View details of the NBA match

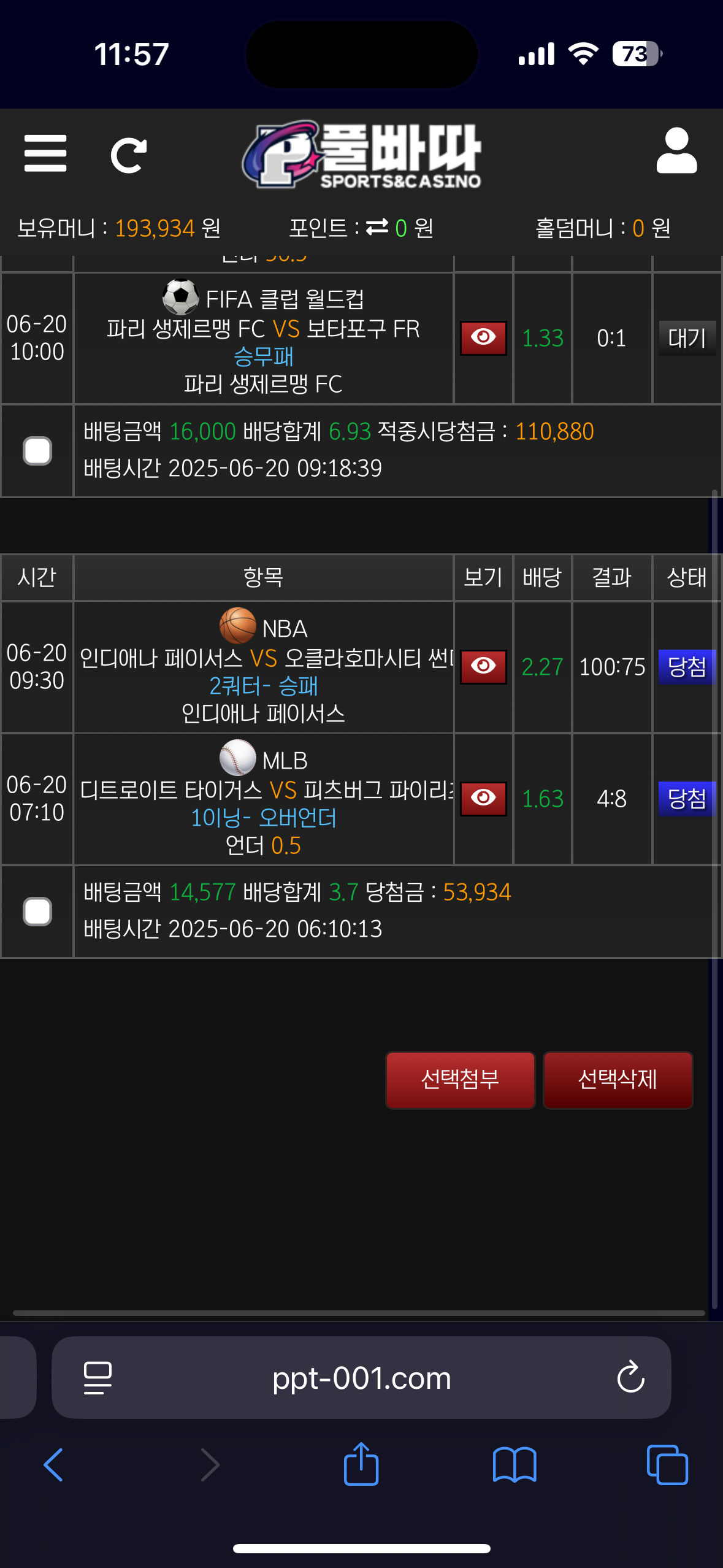pos(483,667)
